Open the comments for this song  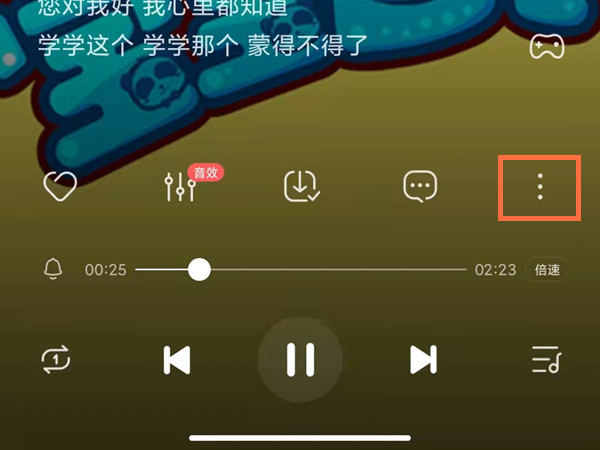click(x=420, y=186)
